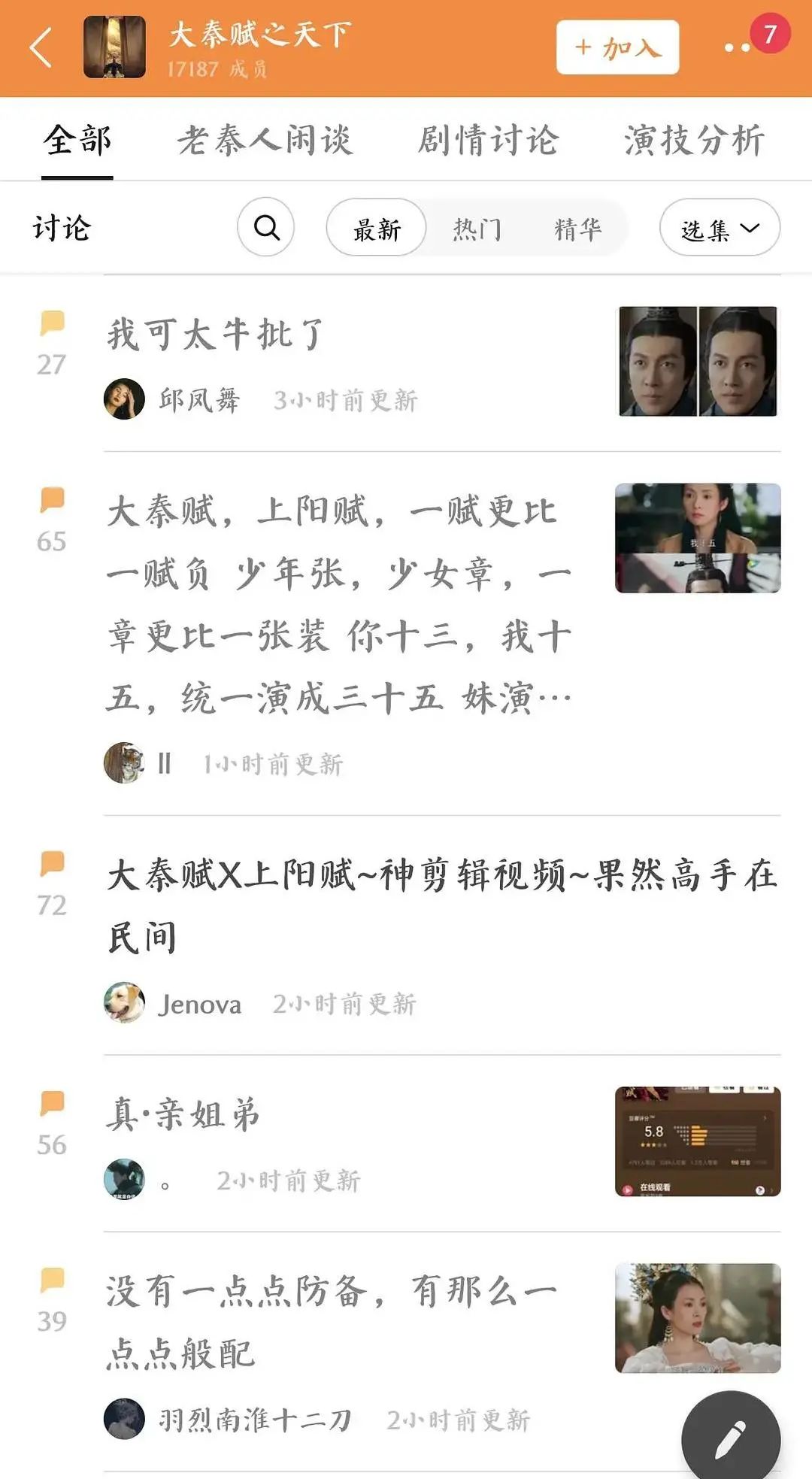The width and height of the screenshot is (812, 1479).
Task: Choose the 最新 sort option
Action: (x=377, y=229)
